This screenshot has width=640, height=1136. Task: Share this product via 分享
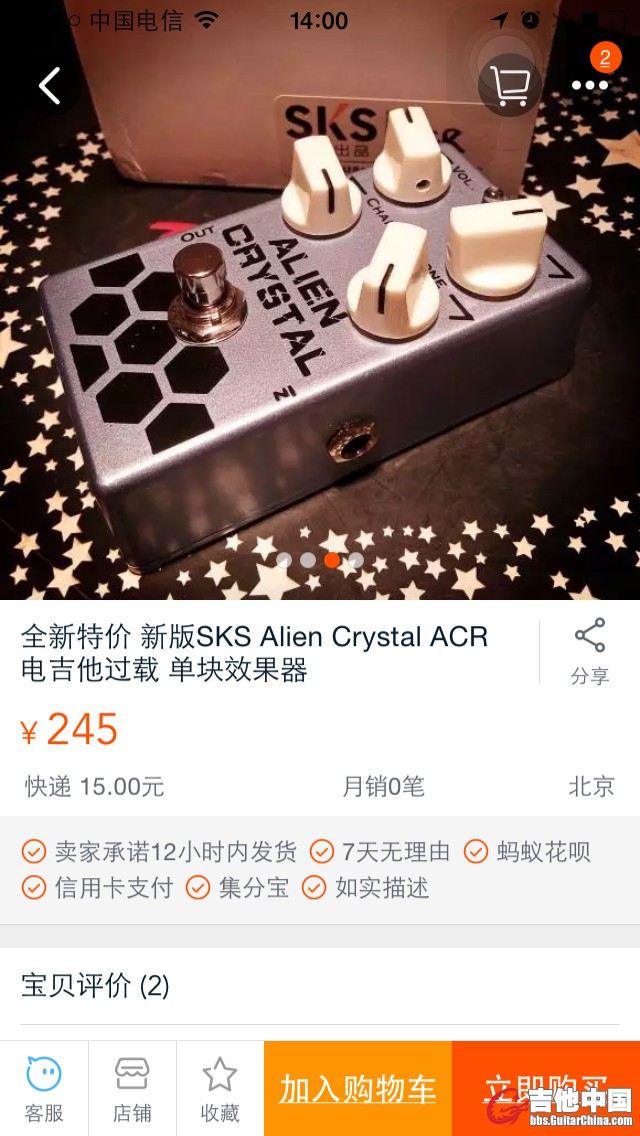click(590, 652)
